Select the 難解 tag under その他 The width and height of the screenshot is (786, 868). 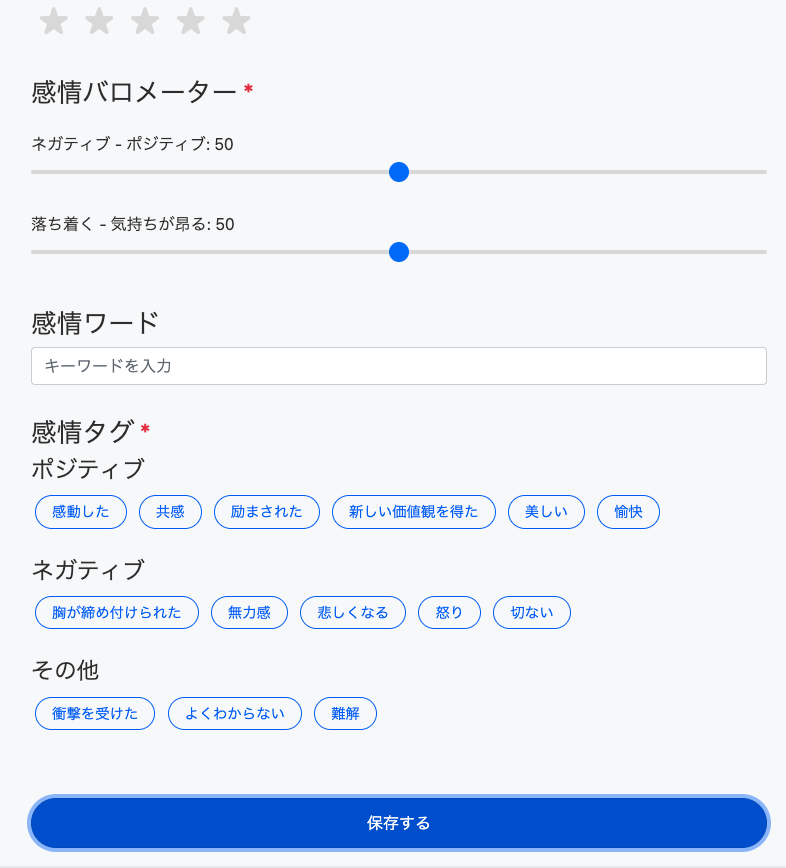click(345, 713)
